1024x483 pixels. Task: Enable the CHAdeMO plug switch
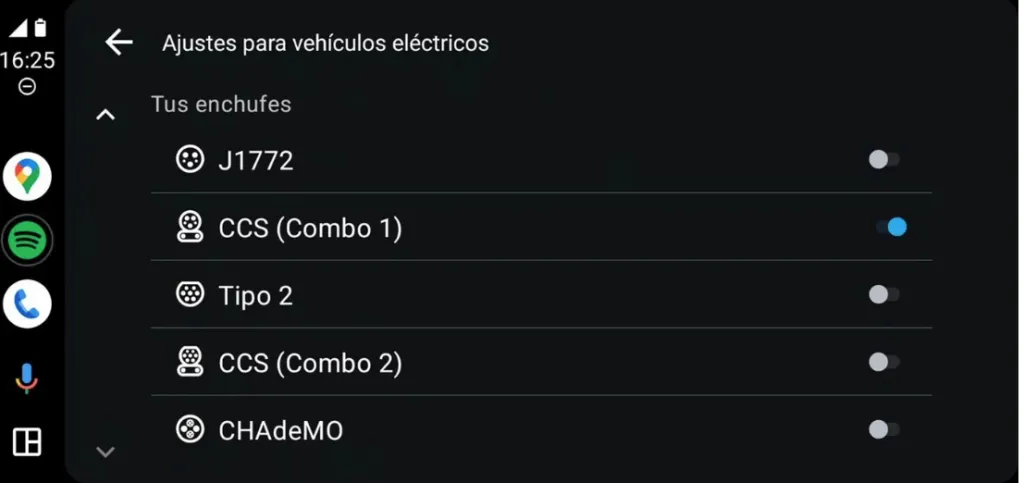(884, 430)
